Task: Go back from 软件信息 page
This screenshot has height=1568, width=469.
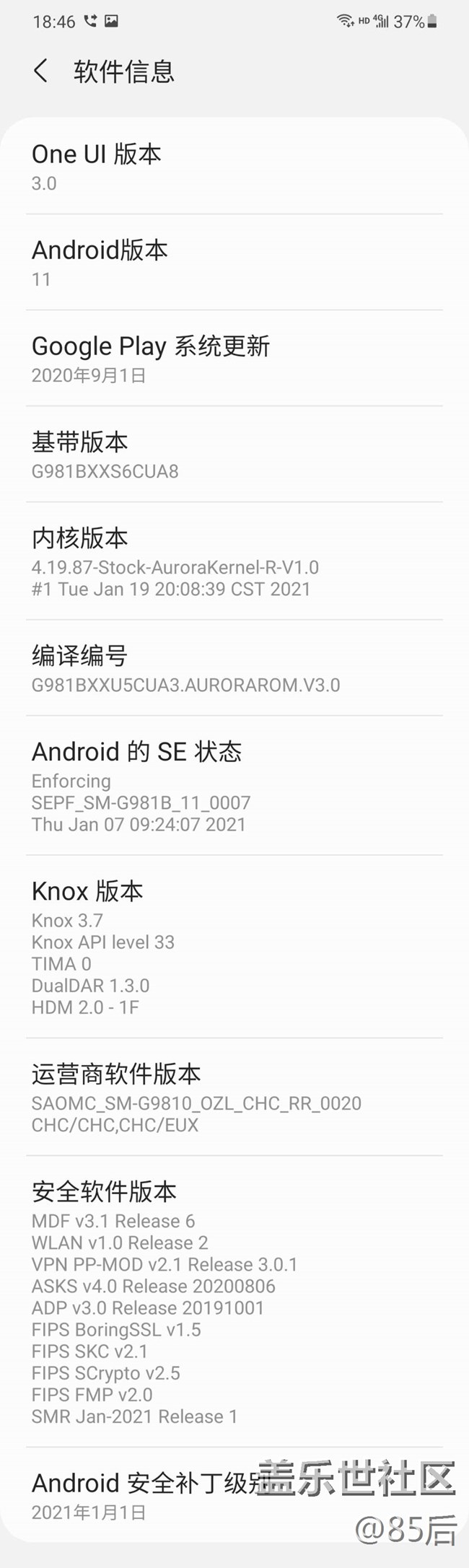Action: pos(41,71)
